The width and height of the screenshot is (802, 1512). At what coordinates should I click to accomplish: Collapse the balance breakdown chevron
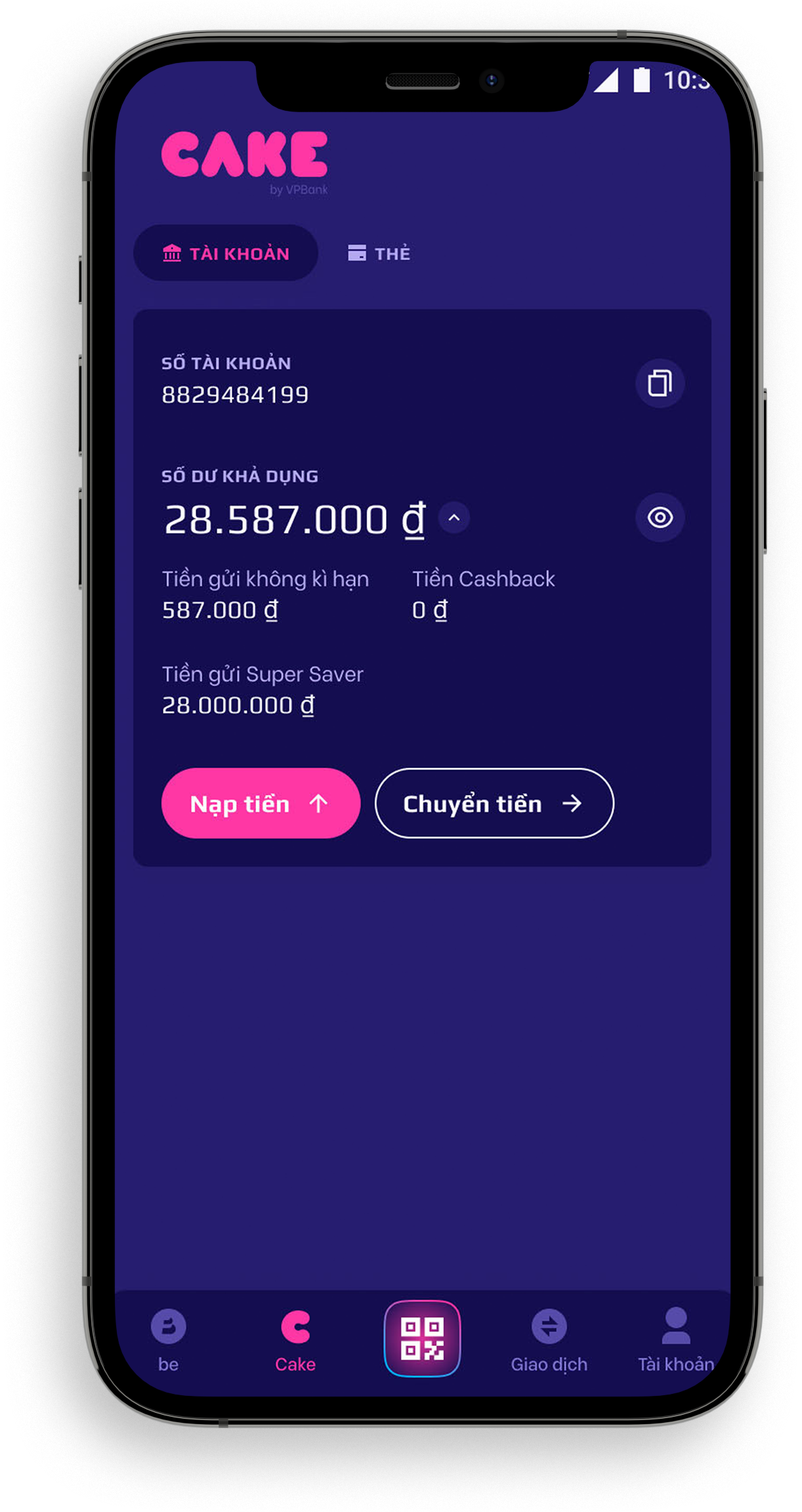pos(454,518)
